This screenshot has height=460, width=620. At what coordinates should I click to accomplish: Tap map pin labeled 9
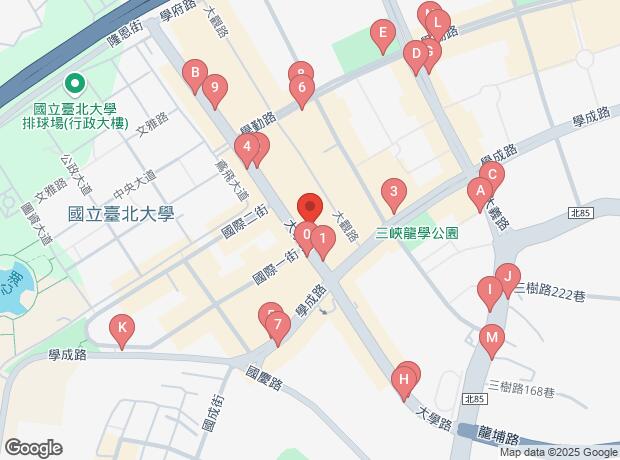point(212,88)
